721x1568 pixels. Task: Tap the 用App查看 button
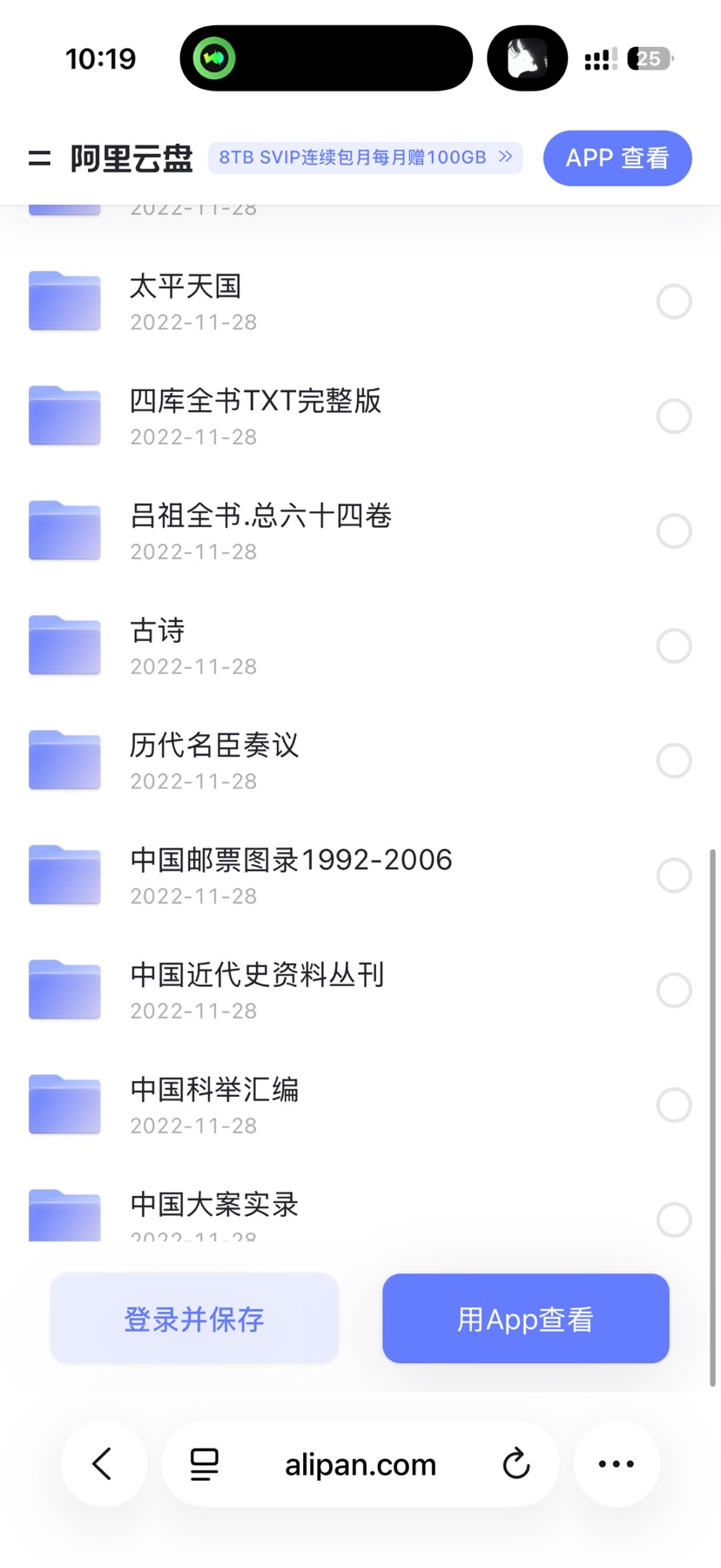point(526,1319)
